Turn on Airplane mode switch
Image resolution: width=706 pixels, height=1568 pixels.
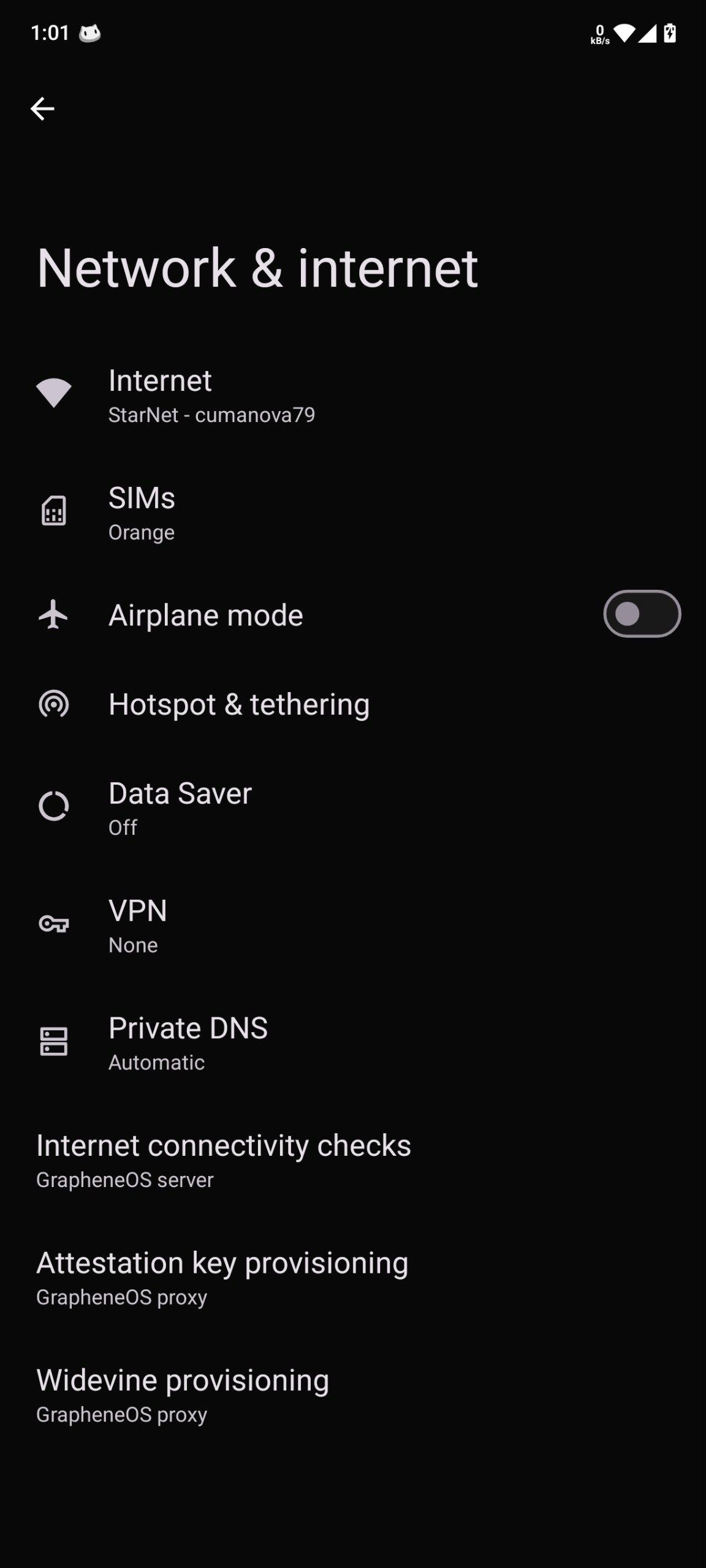point(641,614)
